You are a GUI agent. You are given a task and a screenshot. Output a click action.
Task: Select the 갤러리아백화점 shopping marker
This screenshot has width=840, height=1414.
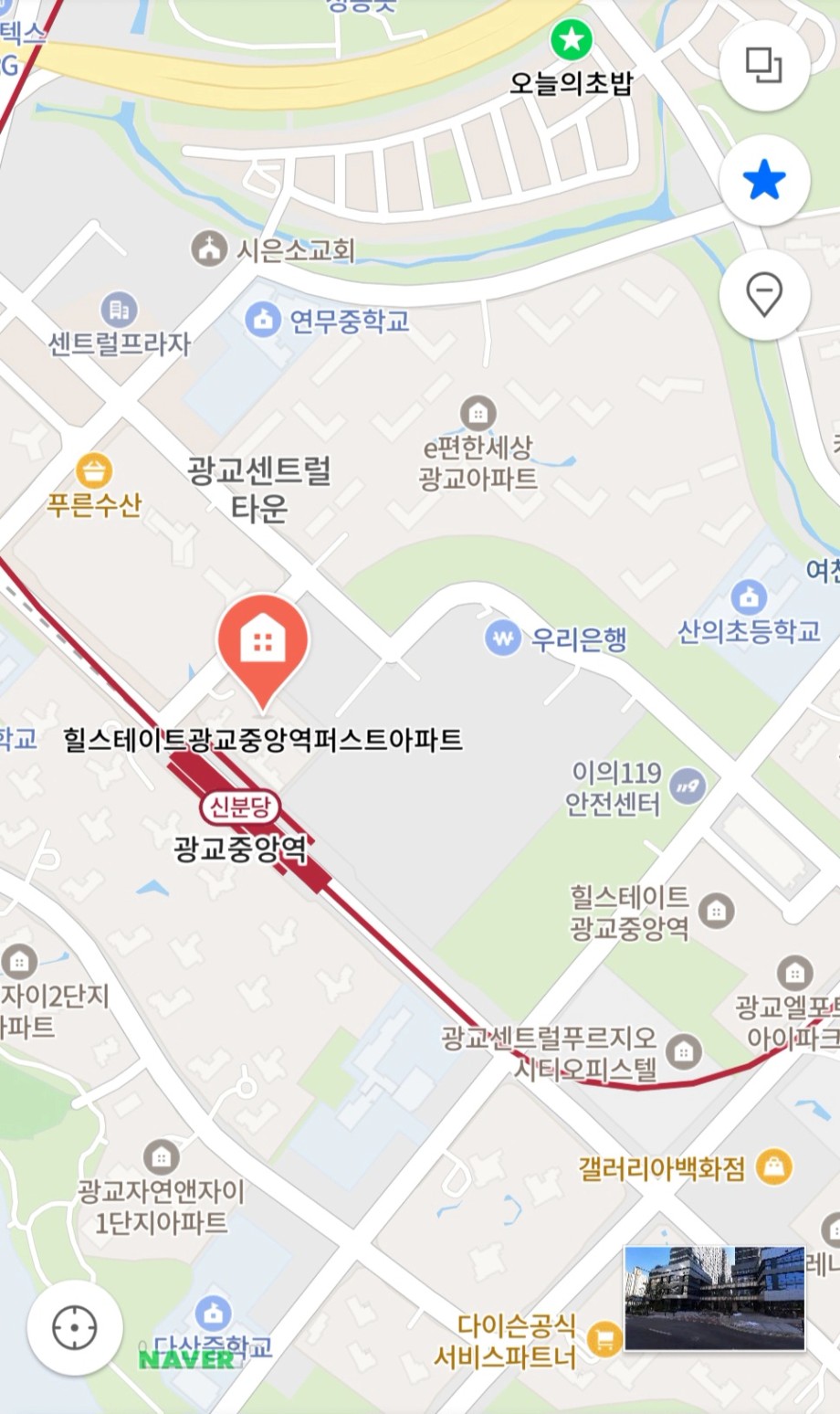click(x=773, y=1166)
